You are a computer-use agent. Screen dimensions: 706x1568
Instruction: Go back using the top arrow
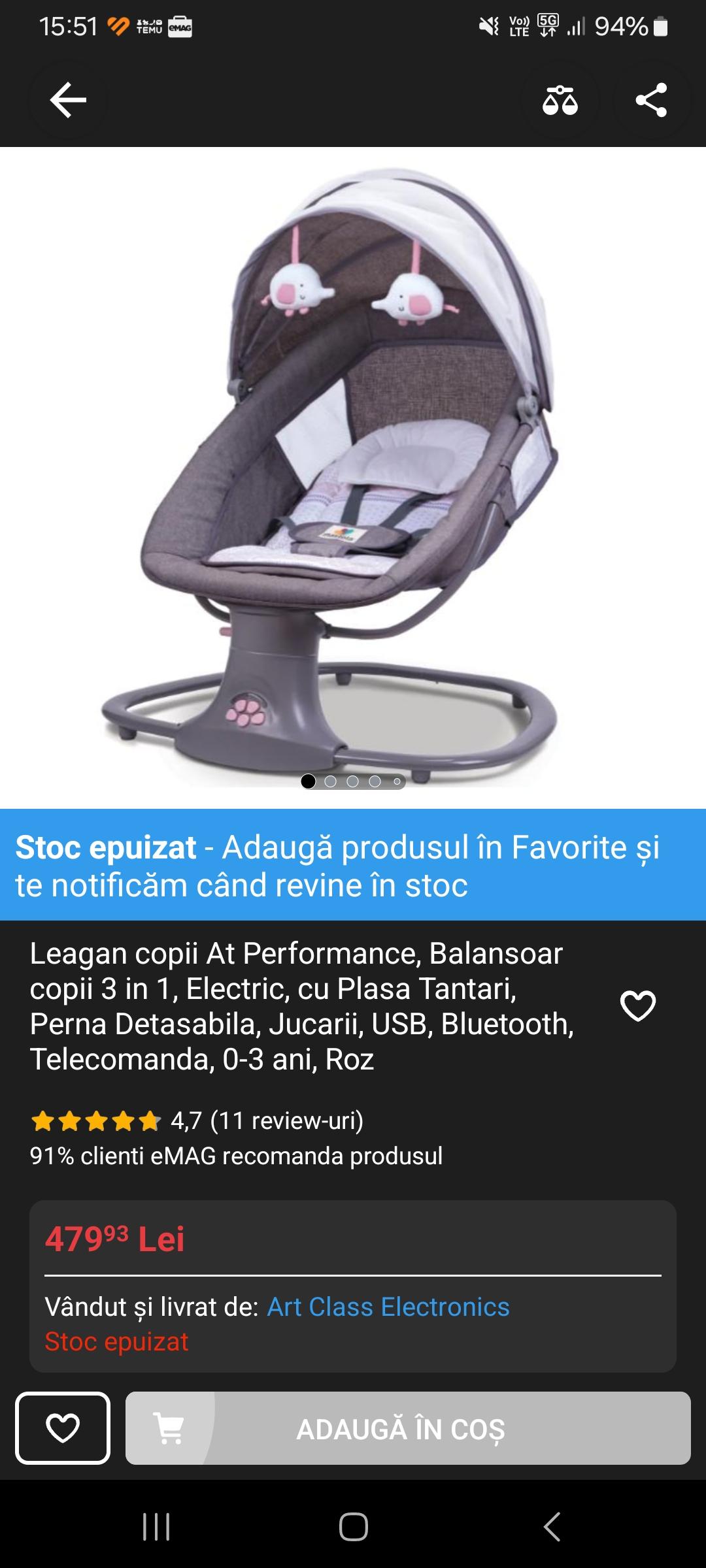point(68,100)
